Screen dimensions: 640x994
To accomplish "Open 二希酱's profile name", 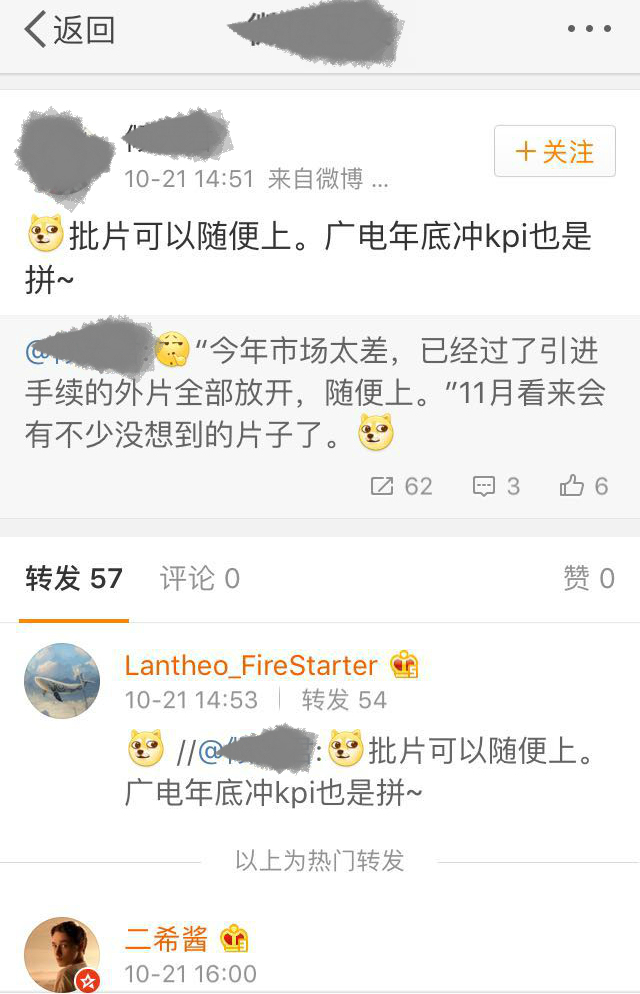I will click(167, 939).
